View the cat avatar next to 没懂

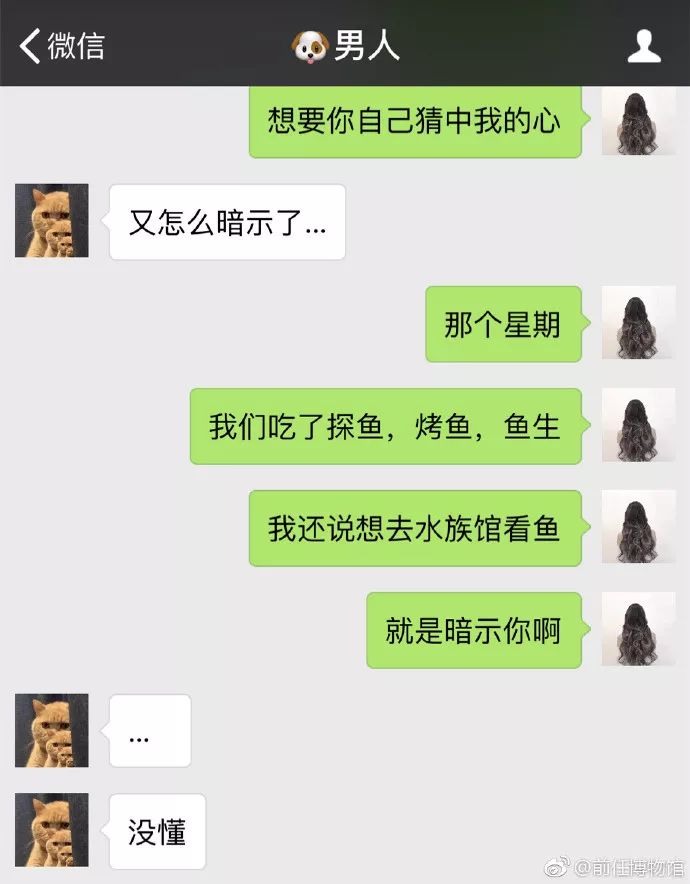point(52,830)
